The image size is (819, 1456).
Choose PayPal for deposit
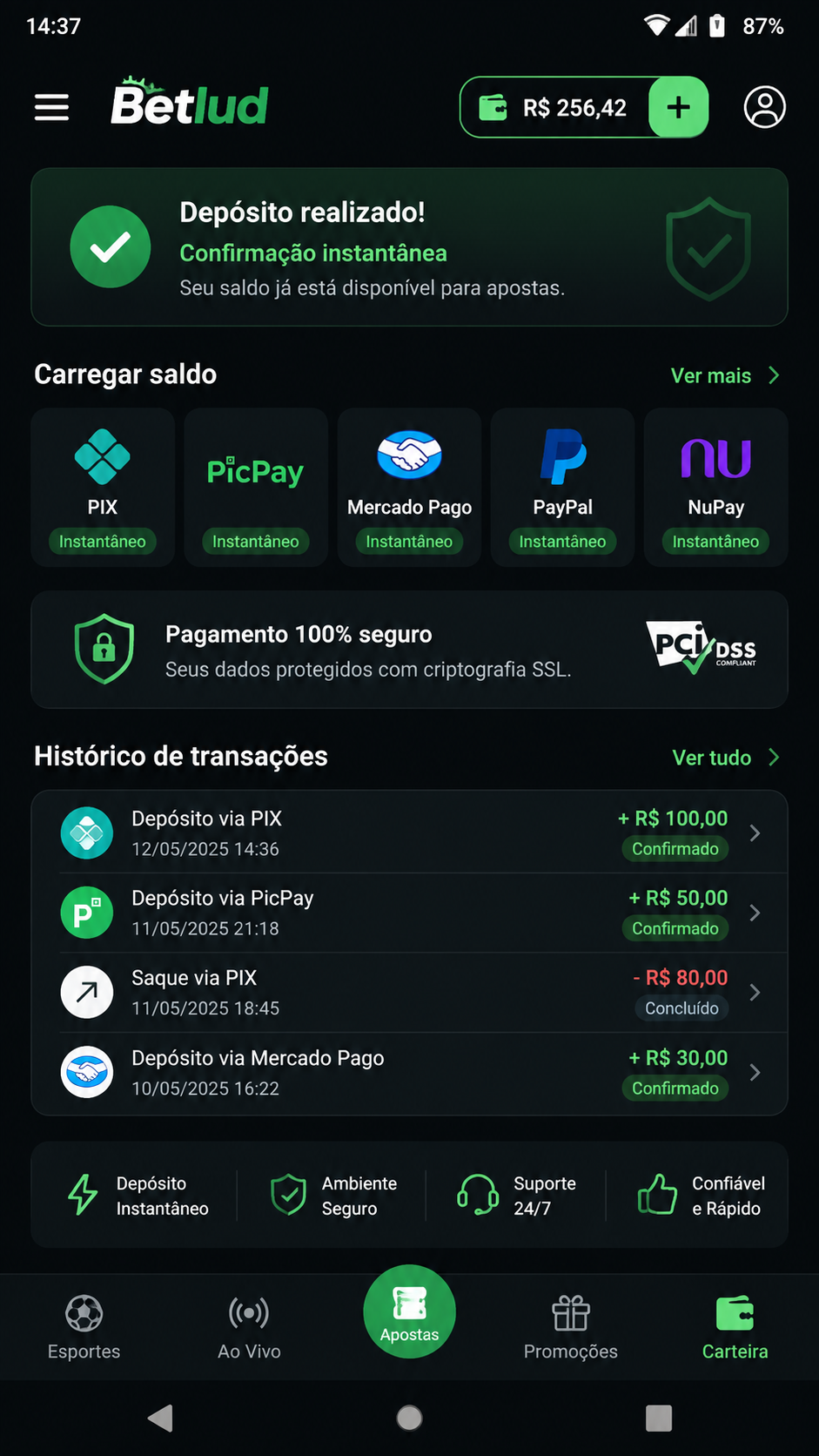coord(562,488)
